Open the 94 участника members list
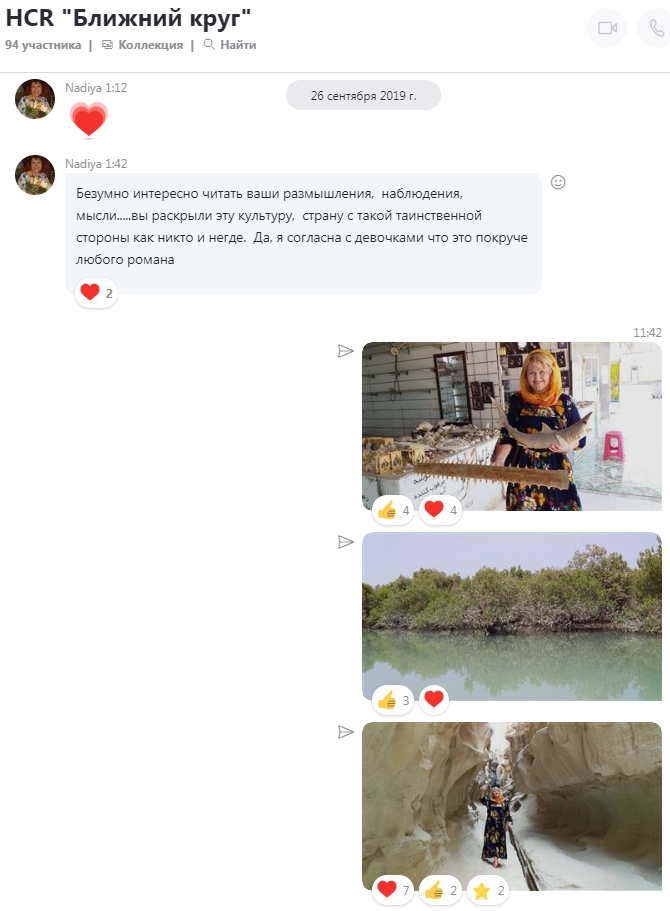This screenshot has height=911, width=670. pyautogui.click(x=43, y=45)
